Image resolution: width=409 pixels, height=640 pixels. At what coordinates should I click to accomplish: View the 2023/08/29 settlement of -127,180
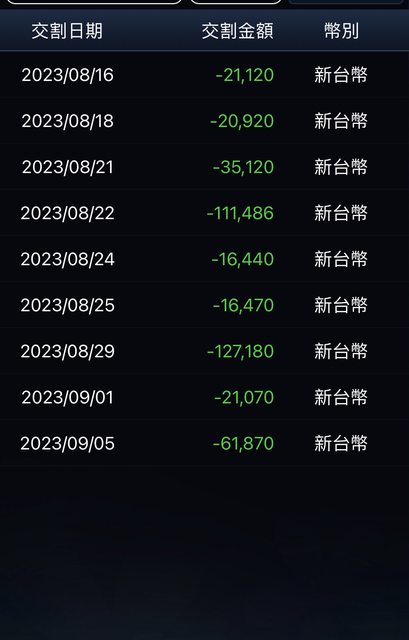(x=204, y=351)
